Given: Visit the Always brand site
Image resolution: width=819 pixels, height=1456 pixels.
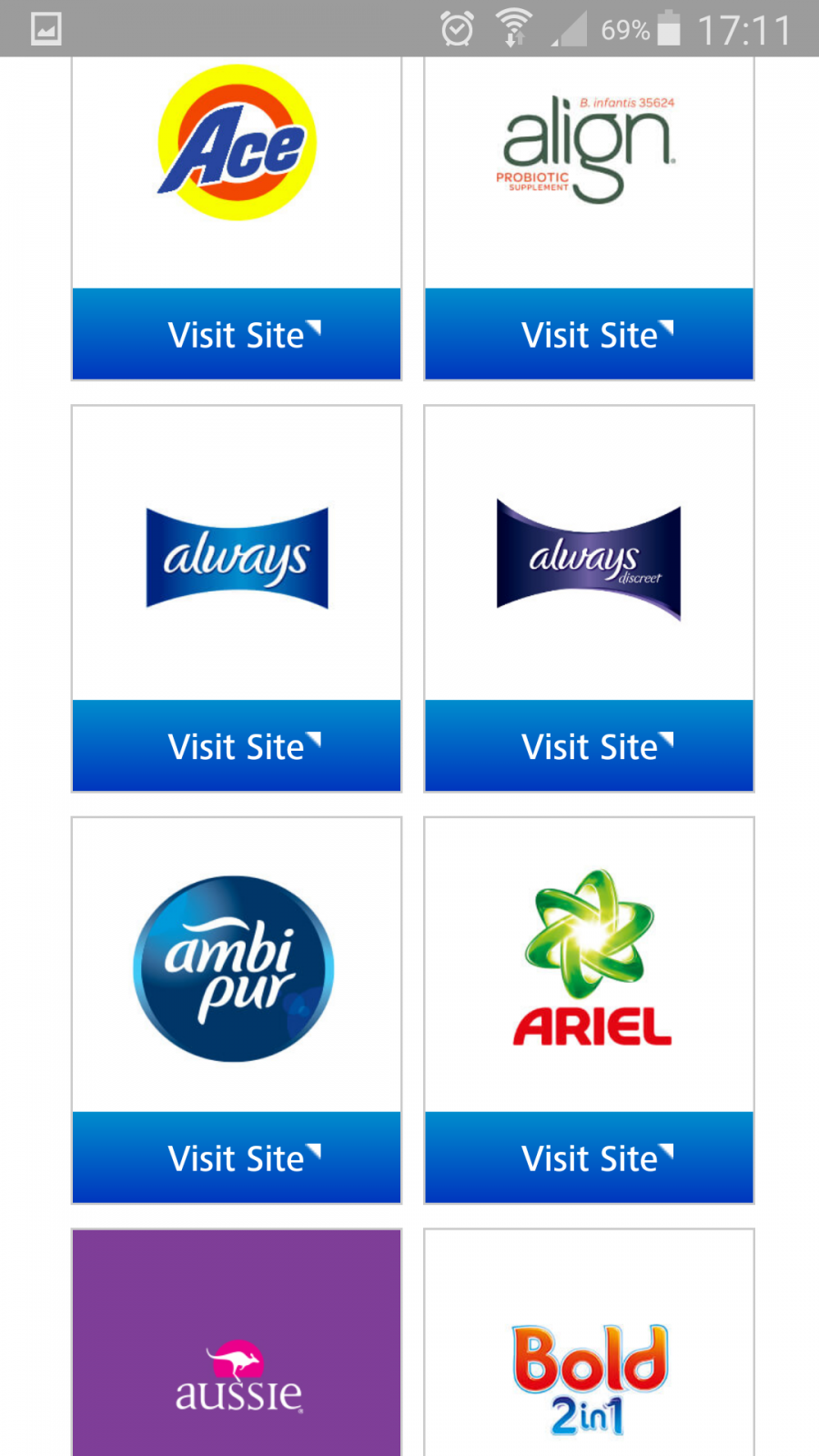Looking at the screenshot, I should click(237, 745).
